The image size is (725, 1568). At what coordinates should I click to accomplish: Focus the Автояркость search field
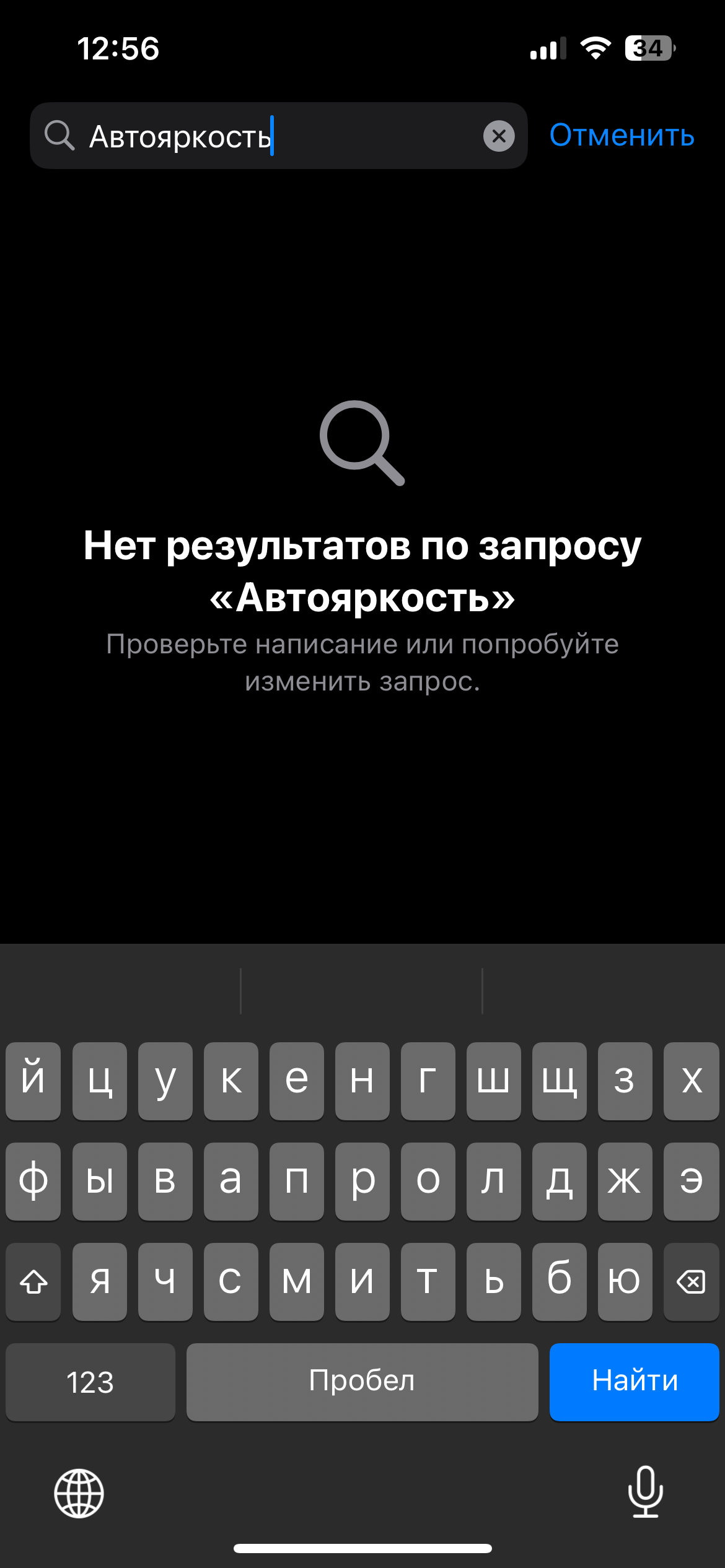[x=278, y=136]
